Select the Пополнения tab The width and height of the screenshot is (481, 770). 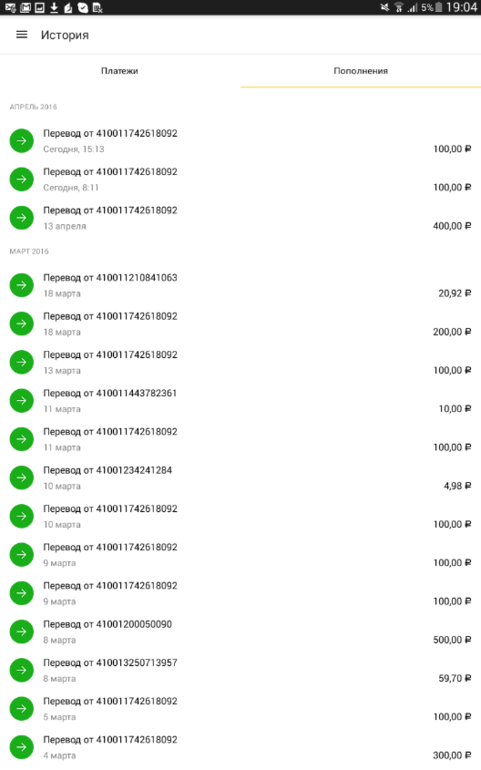pyautogui.click(x=361, y=71)
